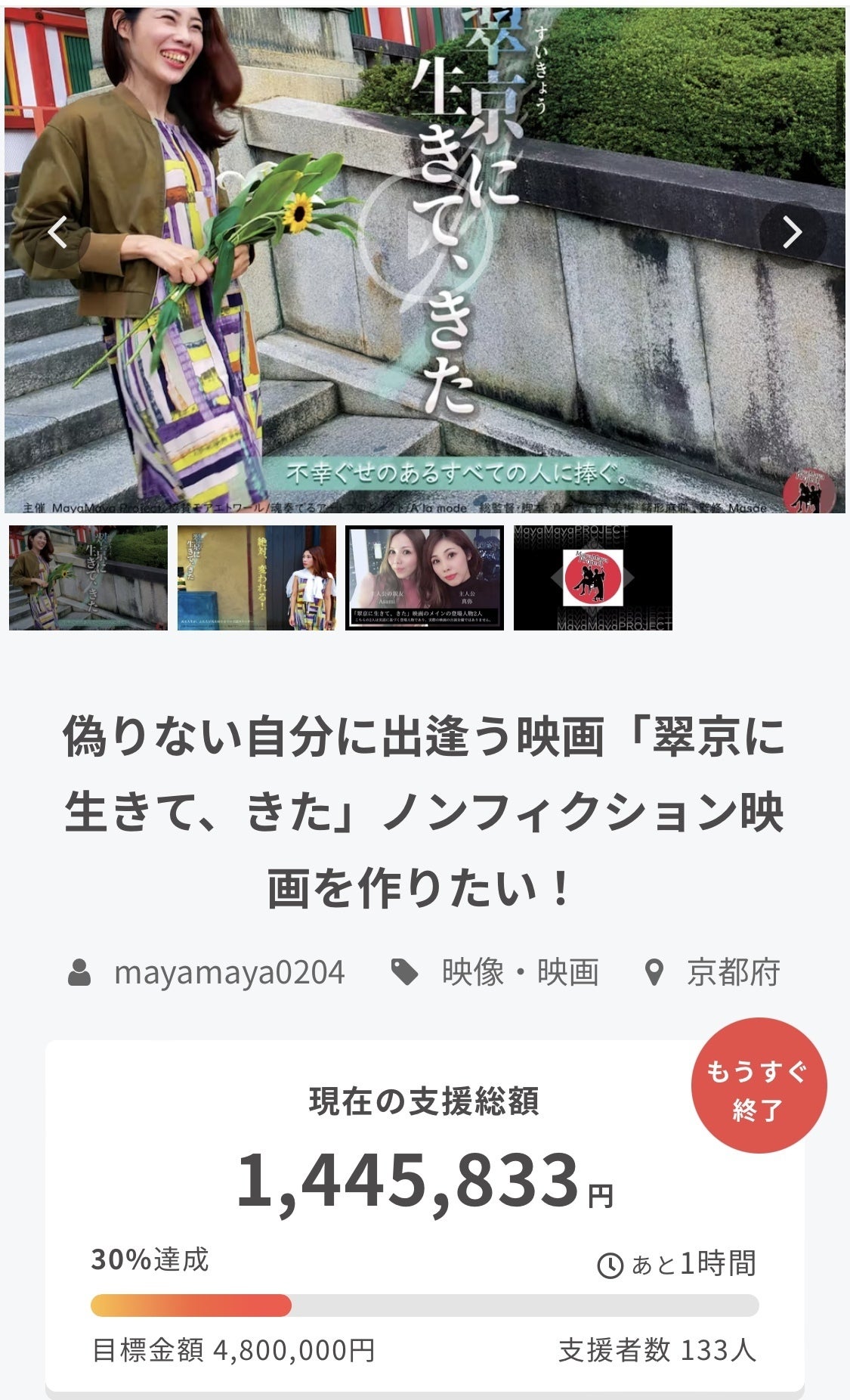Image resolution: width=850 pixels, height=1400 pixels.
Task: Open the mayamaya0204 owner profile
Action: [228, 972]
